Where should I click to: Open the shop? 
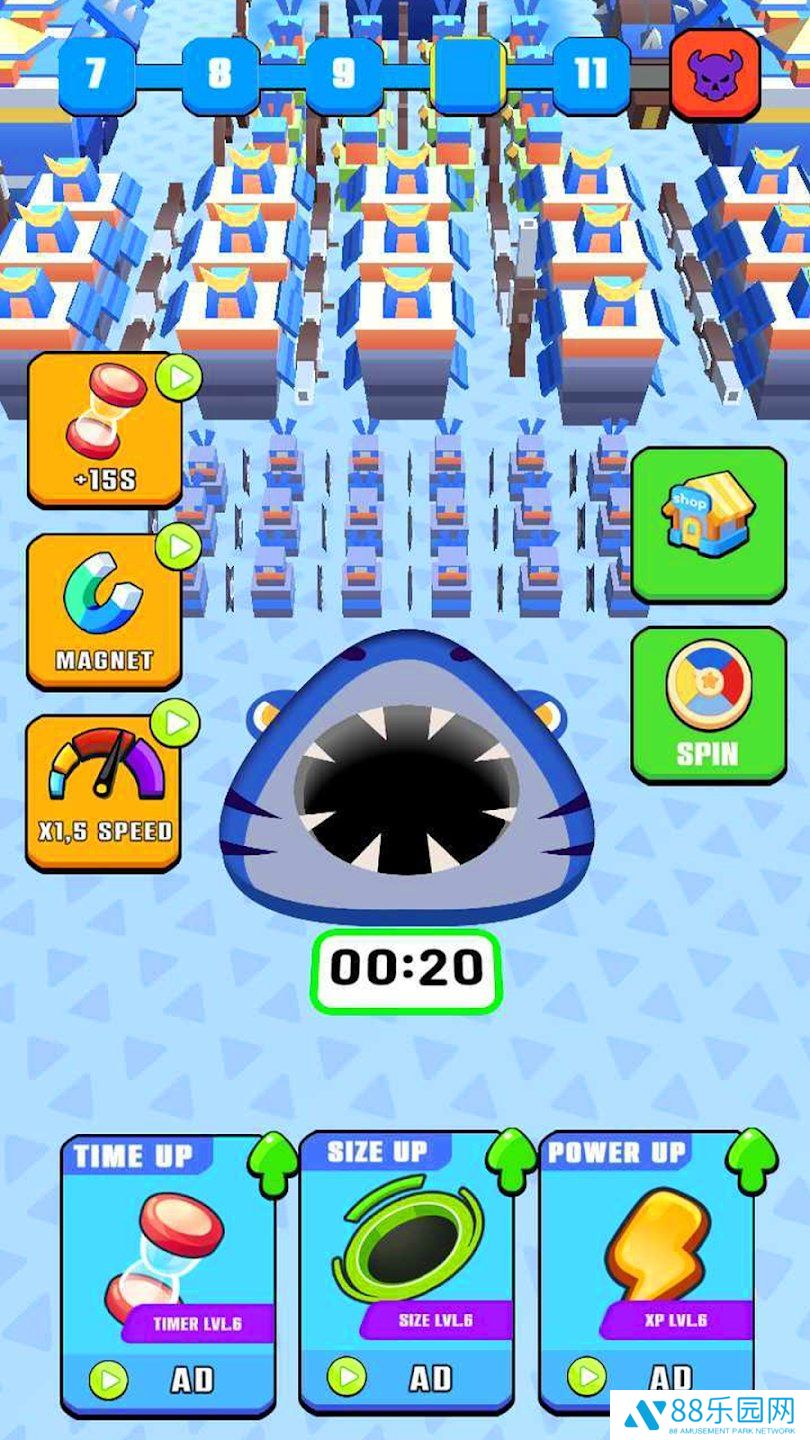[x=708, y=523]
